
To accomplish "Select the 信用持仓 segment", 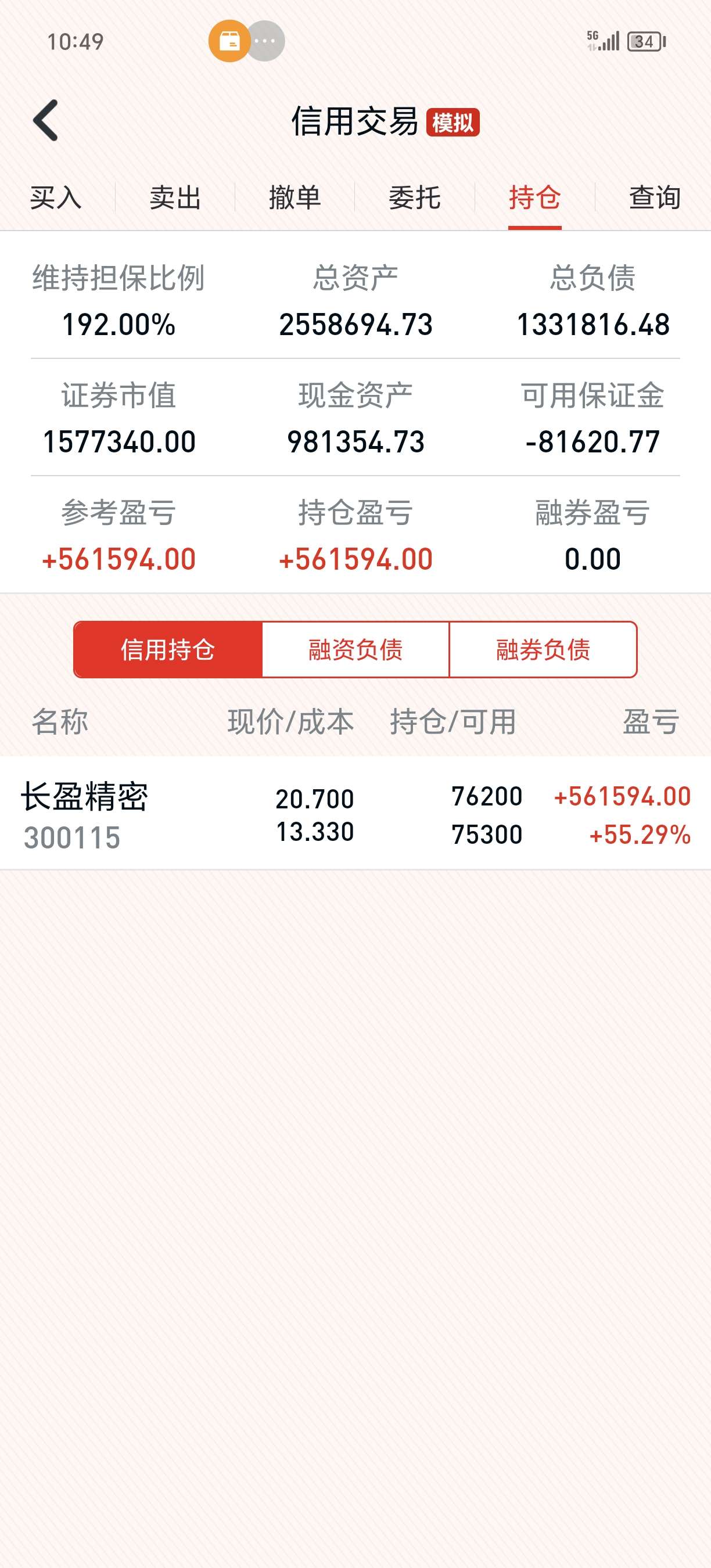I will tap(168, 649).
